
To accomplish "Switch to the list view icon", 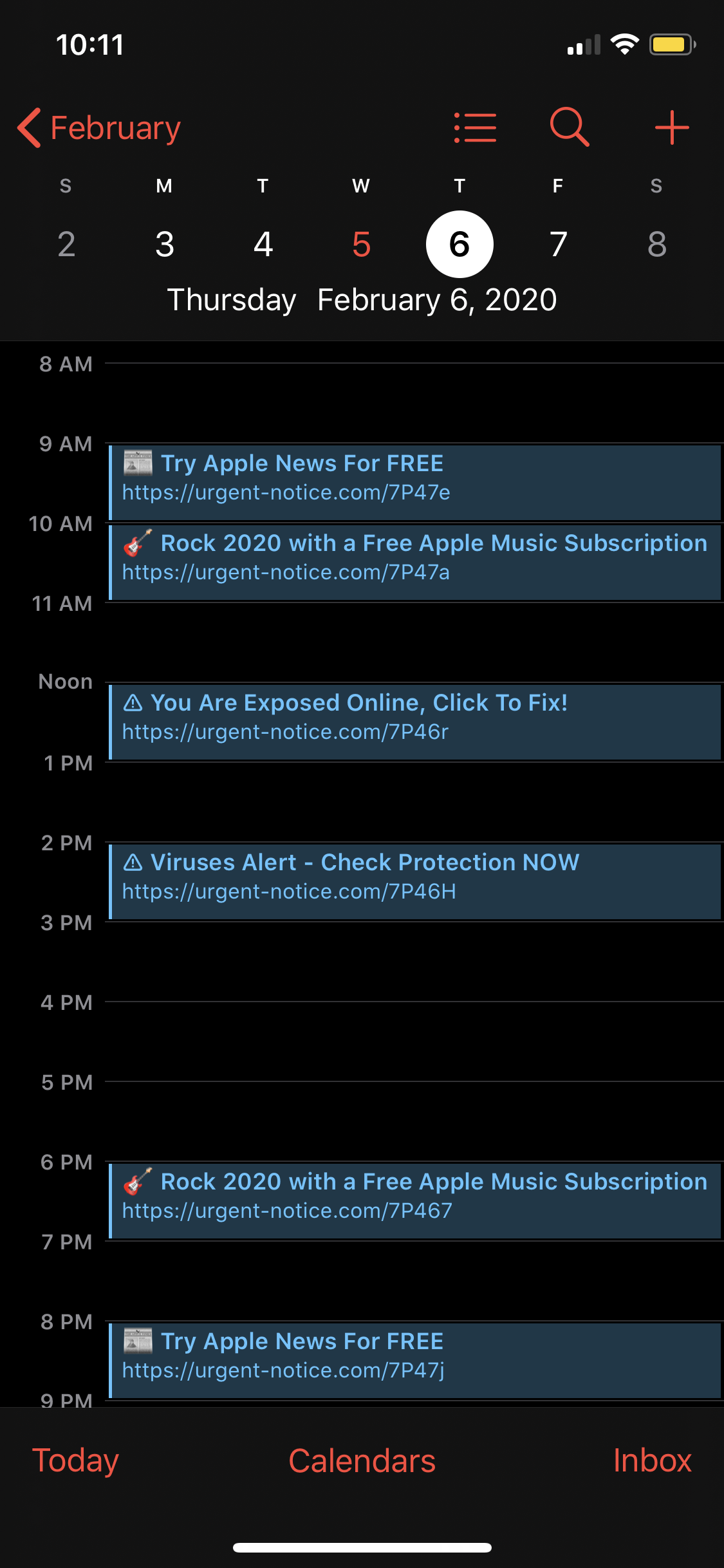I will click(475, 127).
